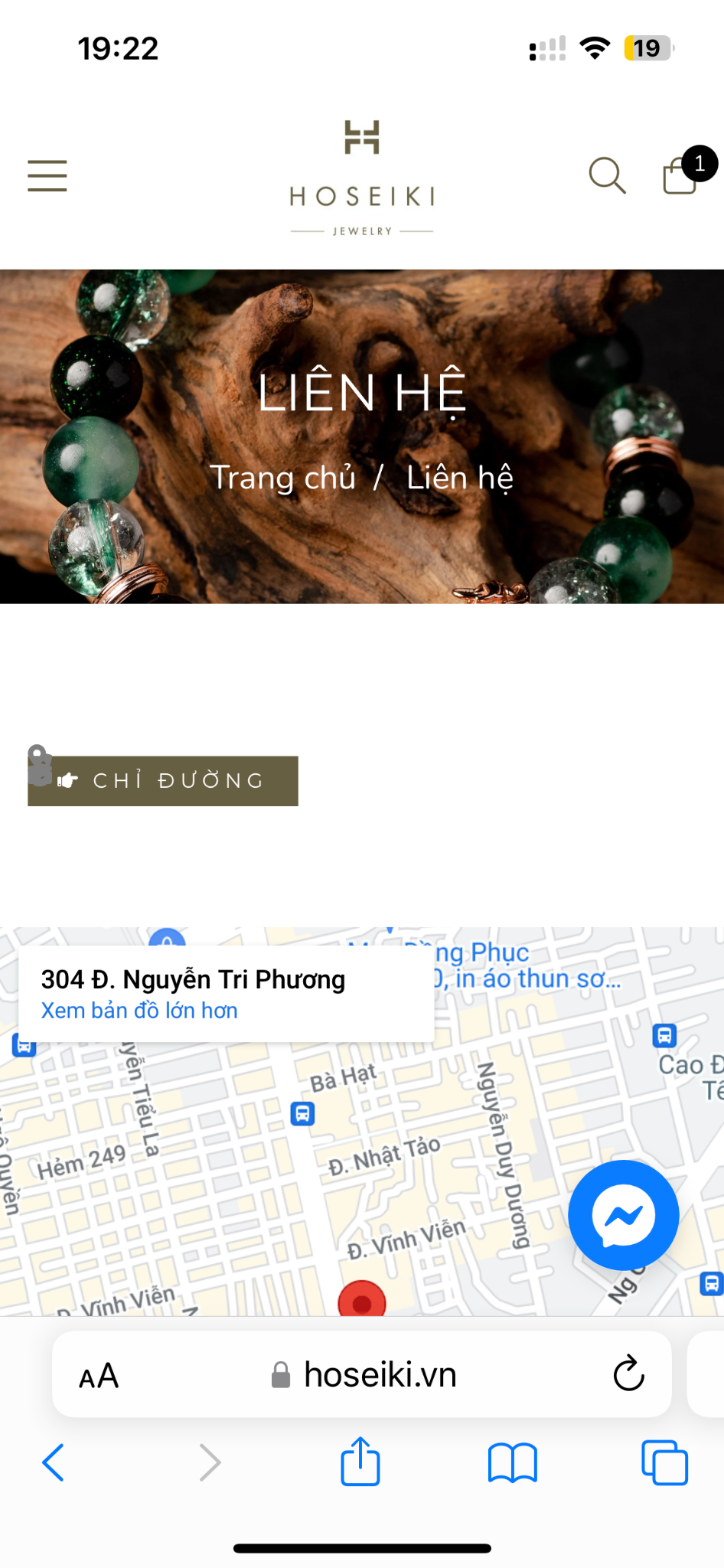This screenshot has height=1568, width=724.
Task: Navigate back using the Safari back arrow
Action: tap(53, 1461)
